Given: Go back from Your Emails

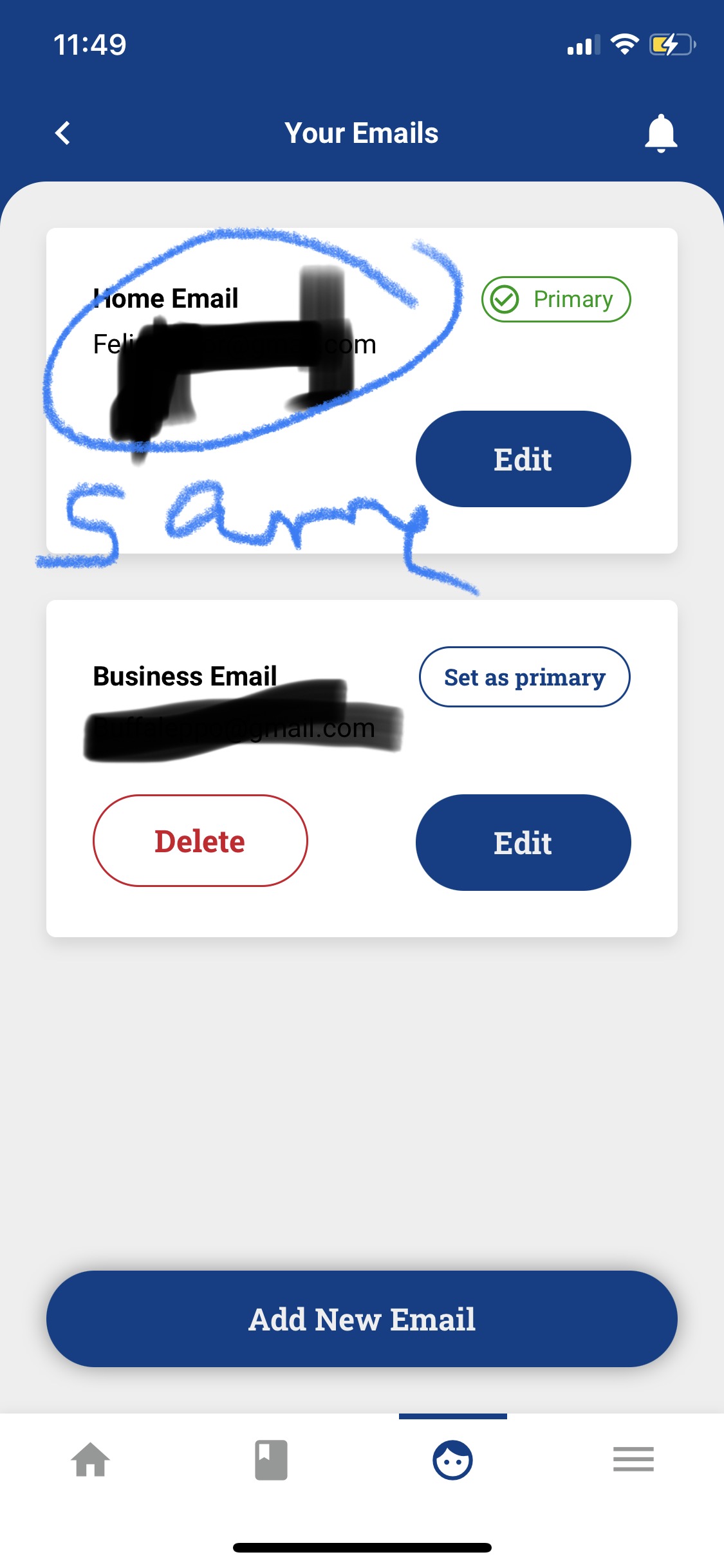Looking at the screenshot, I should [x=63, y=133].
